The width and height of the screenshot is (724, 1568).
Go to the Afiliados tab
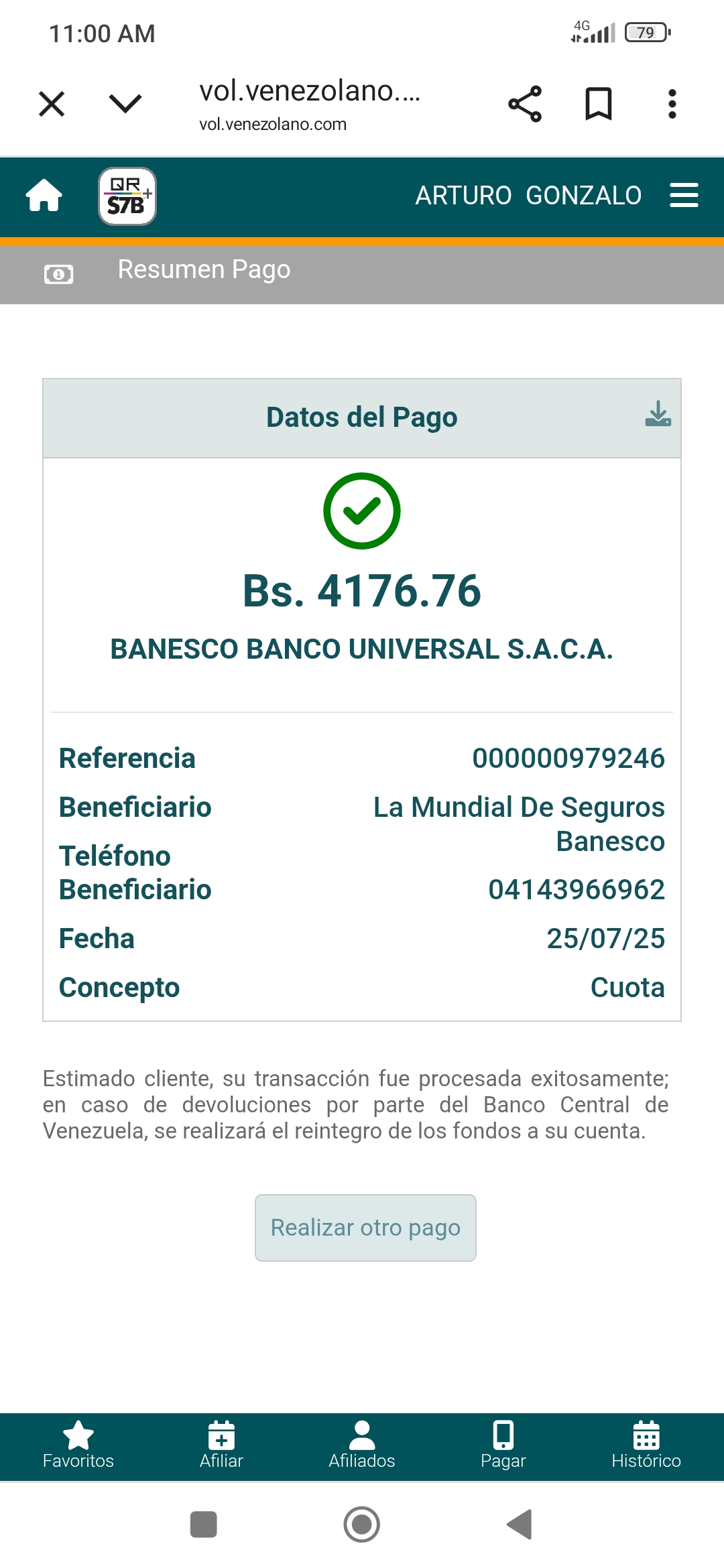click(362, 1446)
